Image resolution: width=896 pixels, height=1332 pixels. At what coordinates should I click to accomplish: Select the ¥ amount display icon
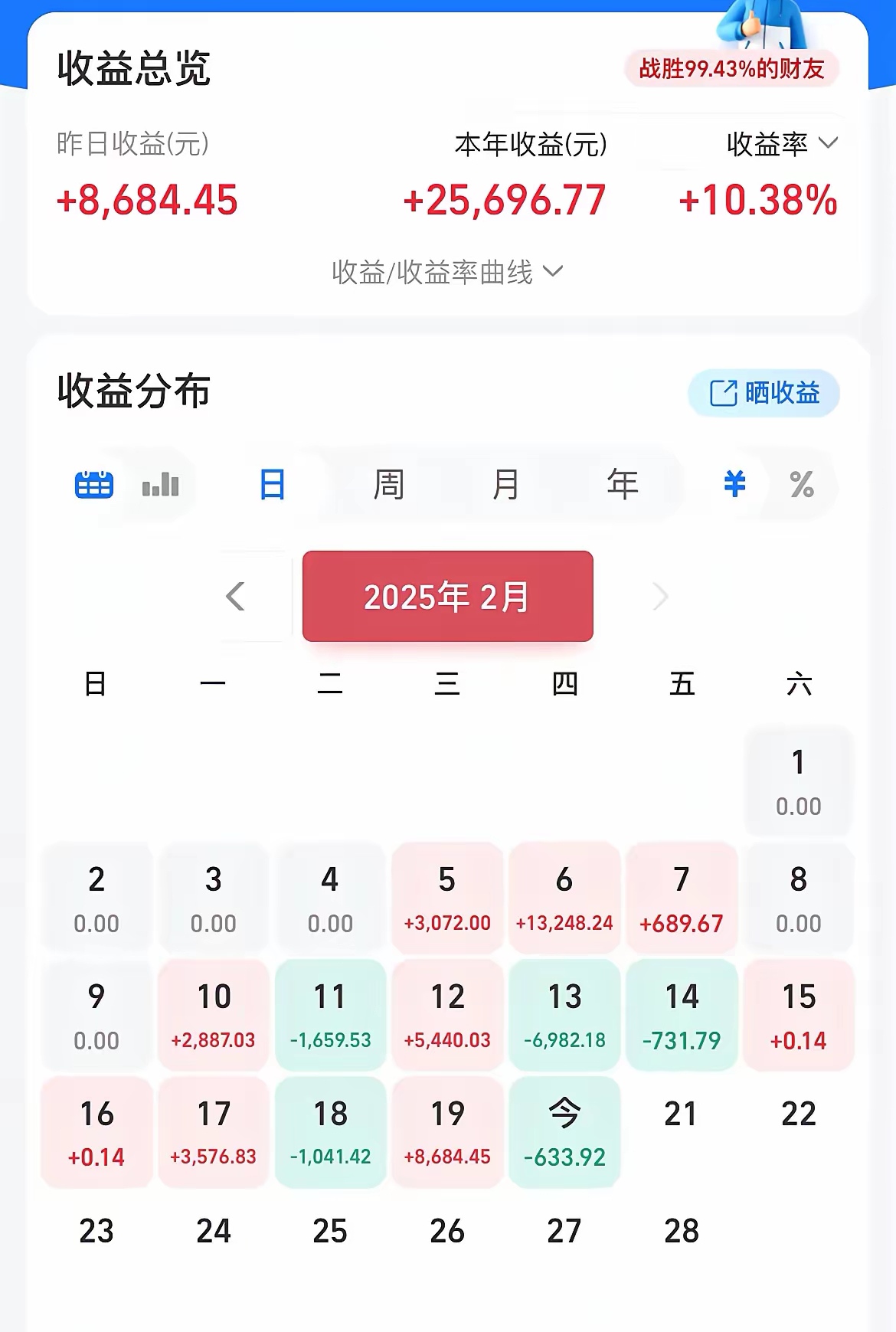(x=734, y=484)
